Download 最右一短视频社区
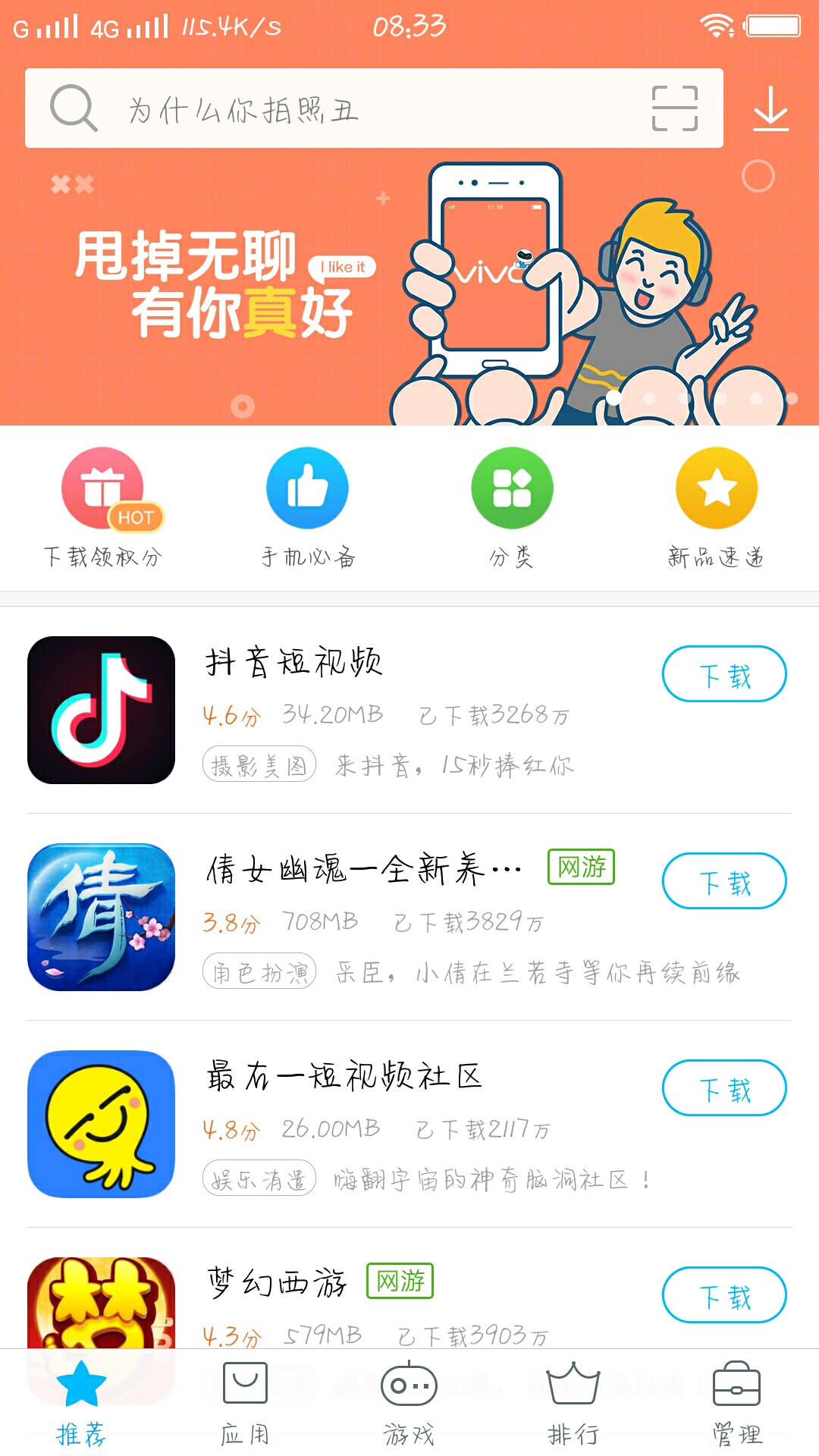This screenshot has height=1456, width=819. (x=723, y=1087)
